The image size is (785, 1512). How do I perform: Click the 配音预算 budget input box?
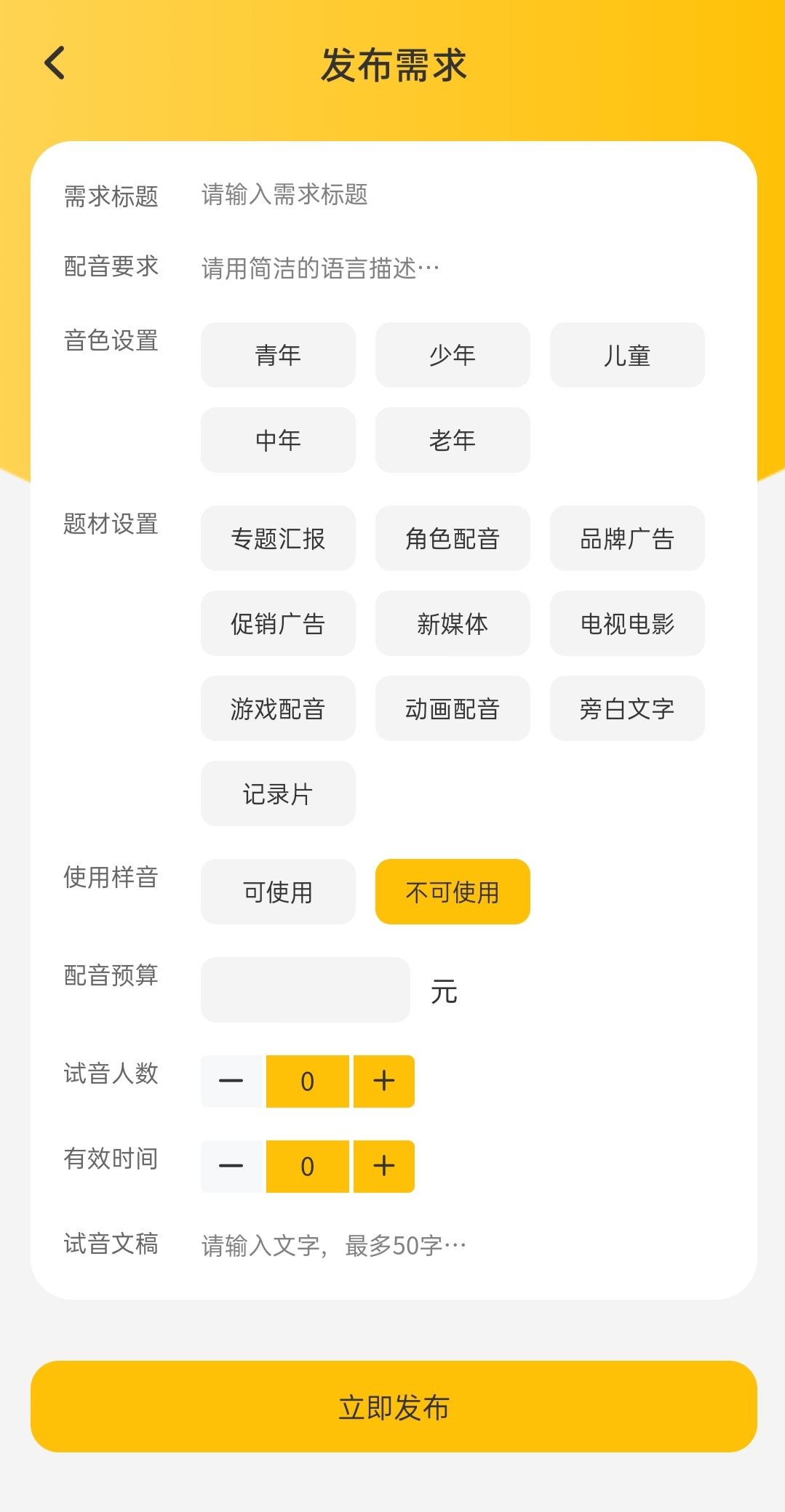pos(305,990)
